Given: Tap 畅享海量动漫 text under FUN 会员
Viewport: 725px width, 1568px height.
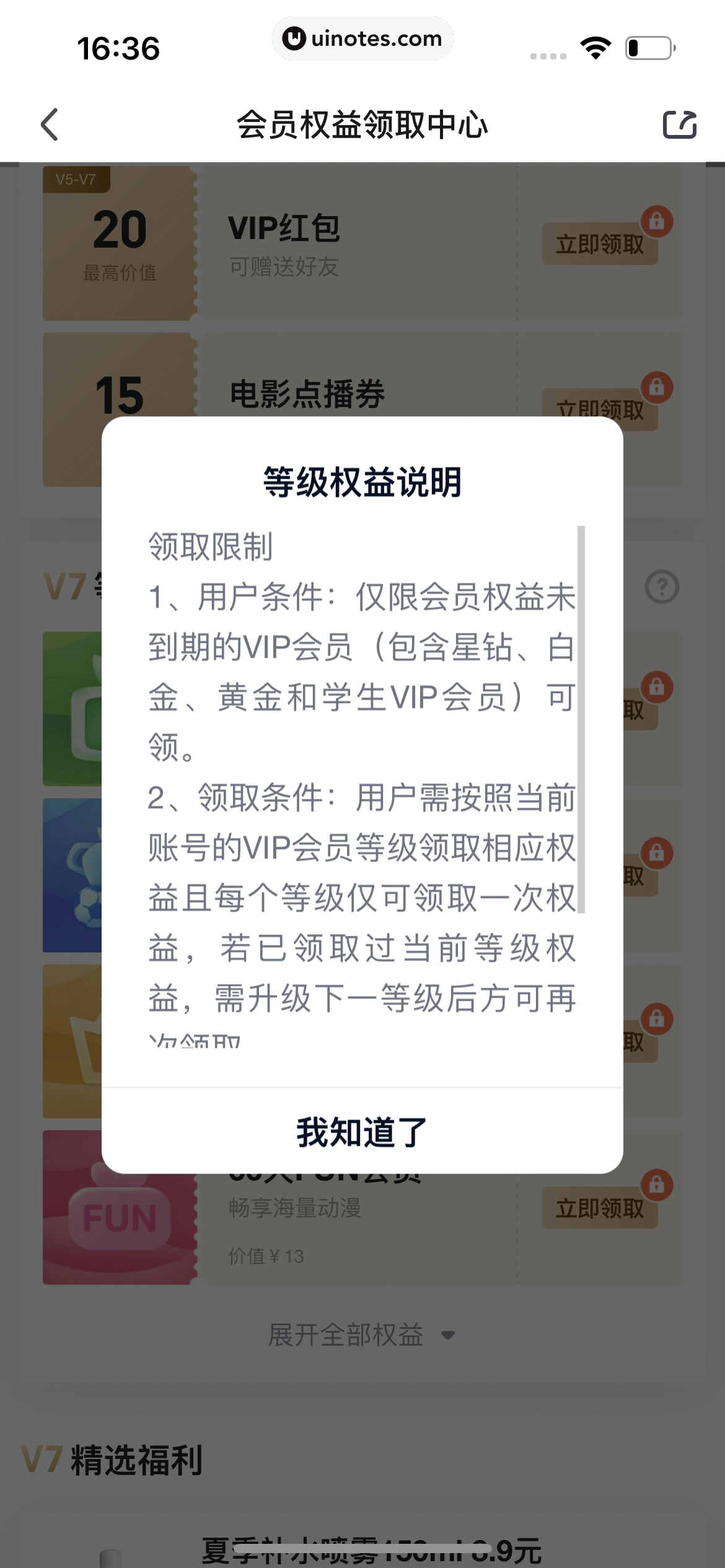Looking at the screenshot, I should [295, 1209].
